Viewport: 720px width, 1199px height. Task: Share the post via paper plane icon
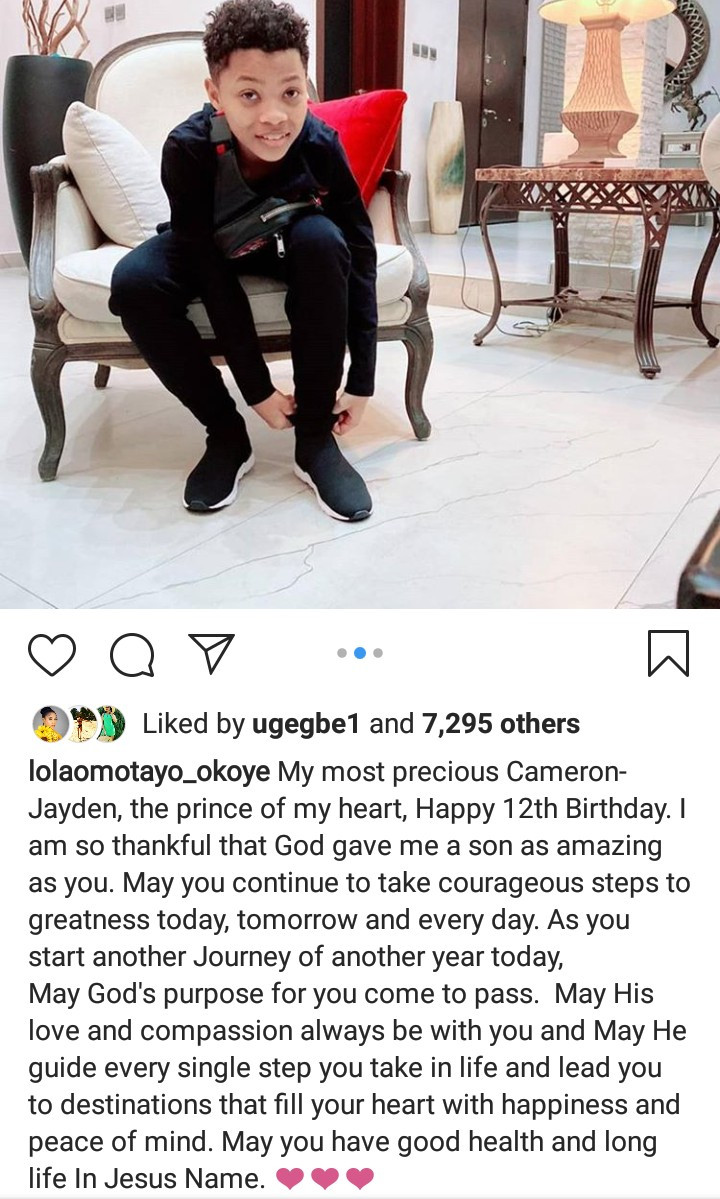211,654
